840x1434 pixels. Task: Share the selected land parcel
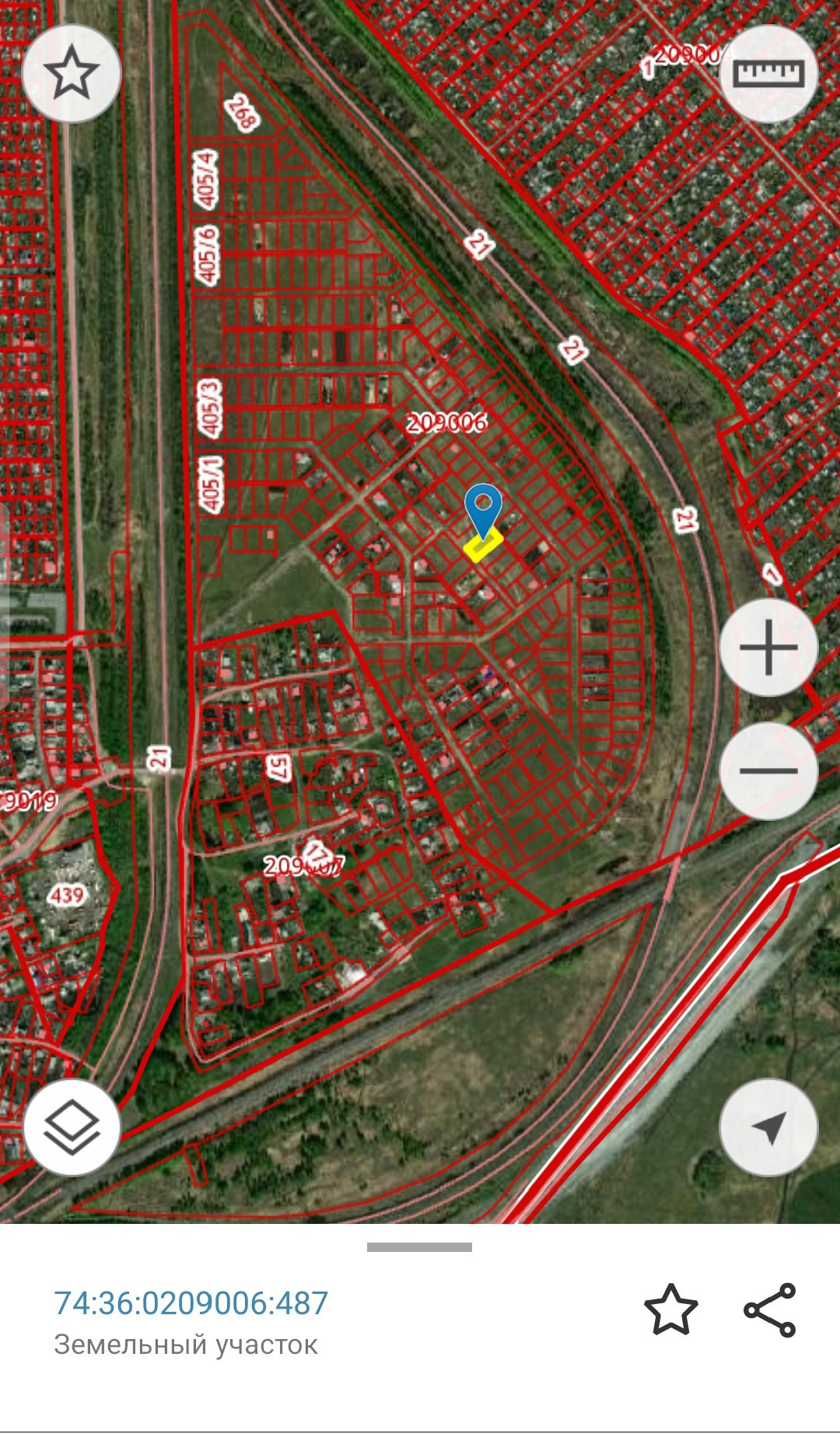(x=770, y=1310)
